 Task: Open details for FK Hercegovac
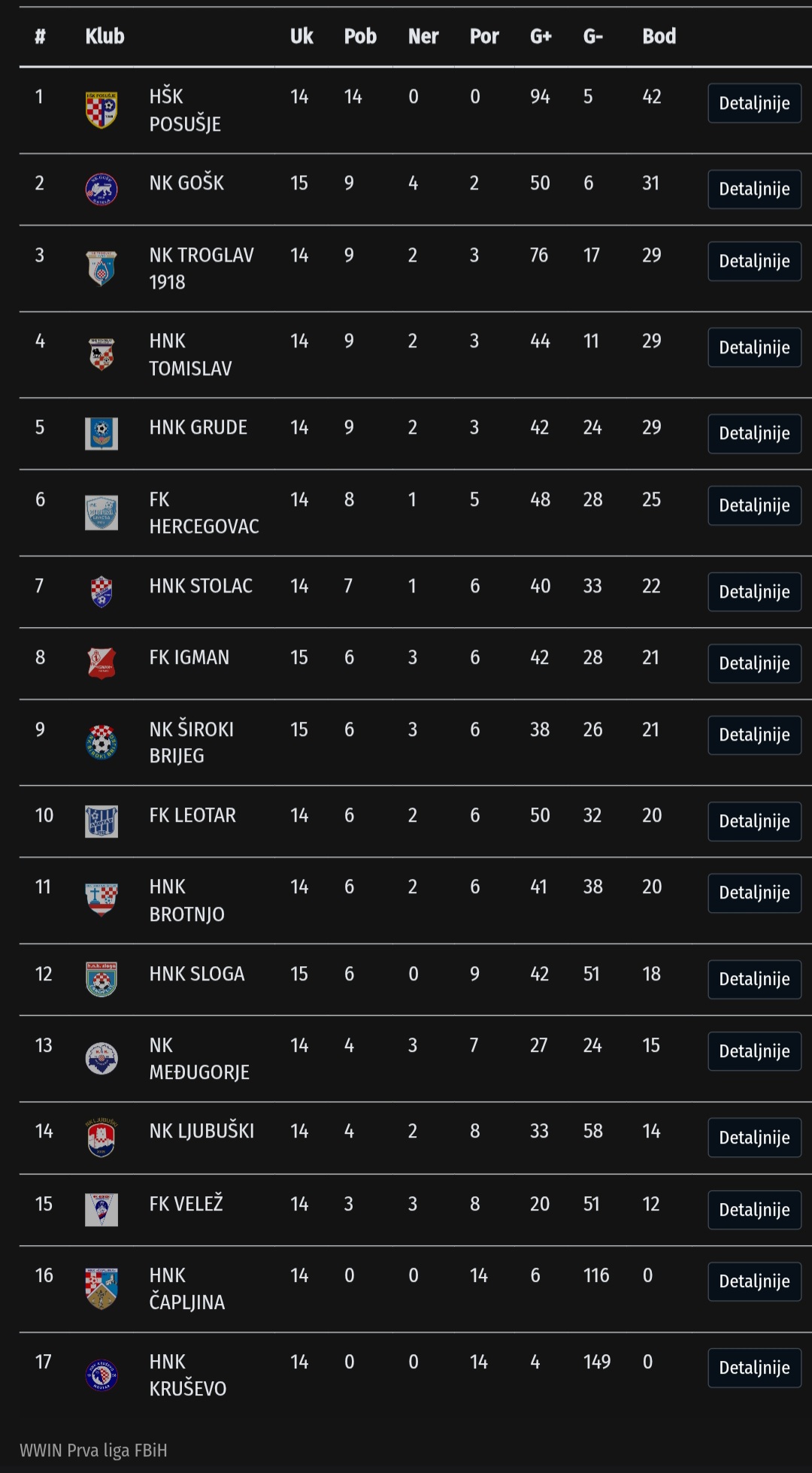754,505
